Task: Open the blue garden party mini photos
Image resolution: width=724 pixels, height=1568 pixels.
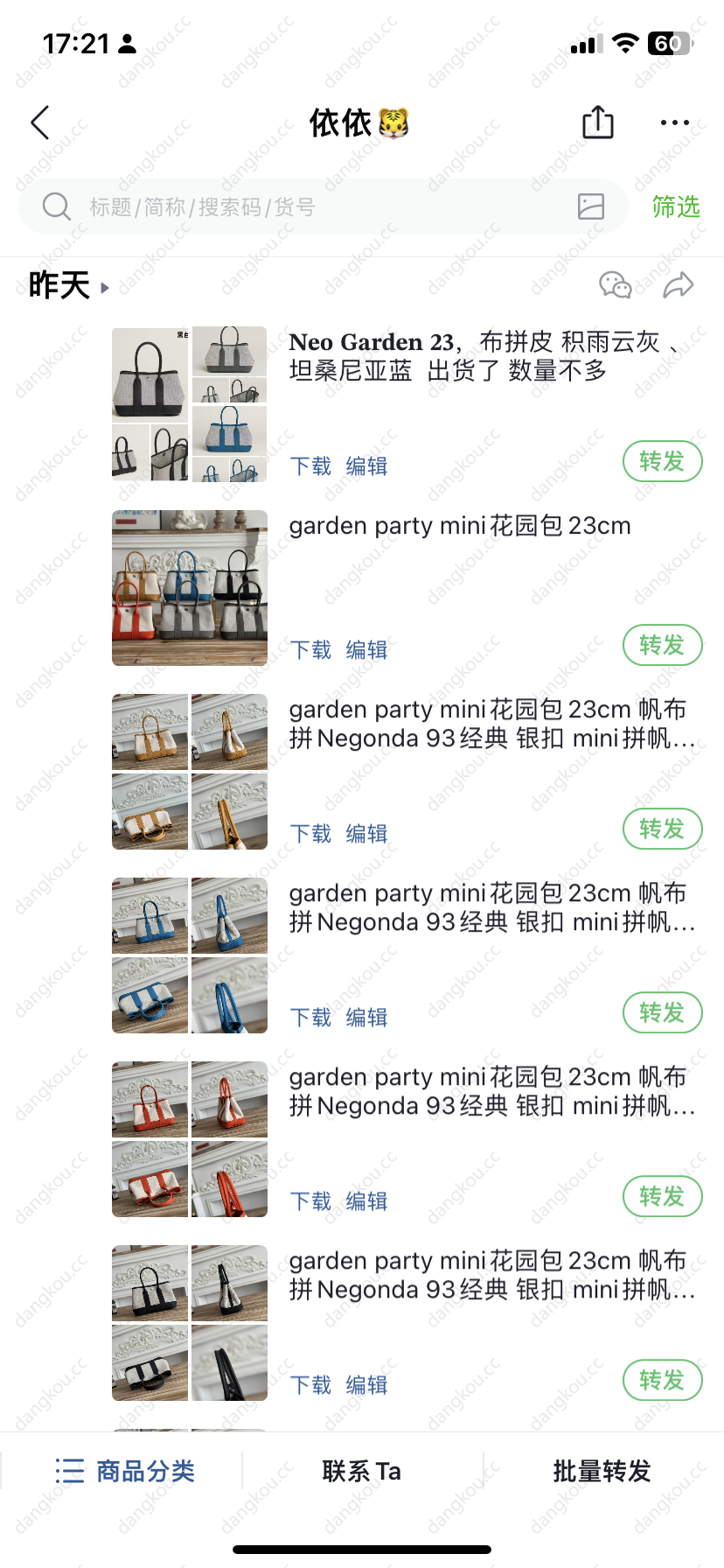Action: (190, 955)
